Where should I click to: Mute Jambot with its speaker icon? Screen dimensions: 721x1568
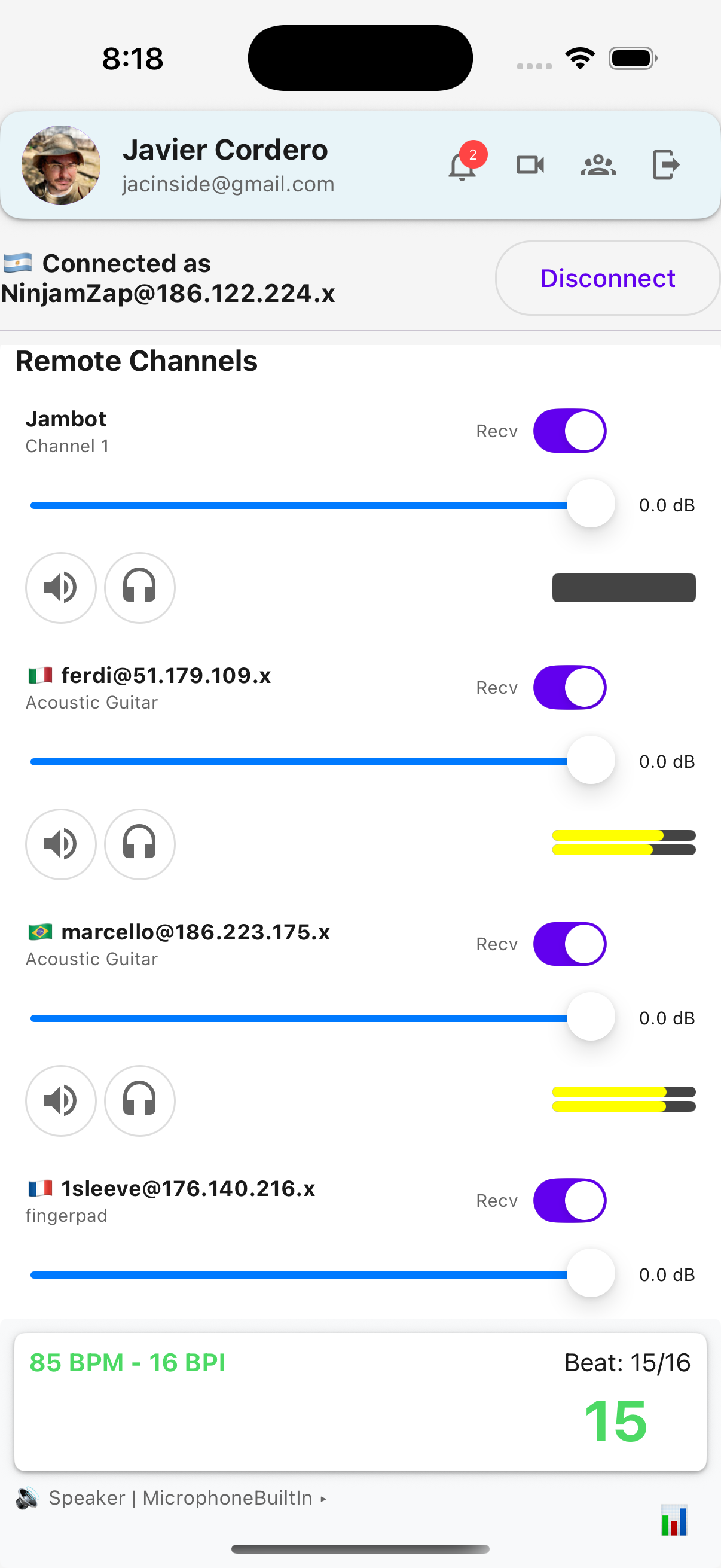click(61, 587)
